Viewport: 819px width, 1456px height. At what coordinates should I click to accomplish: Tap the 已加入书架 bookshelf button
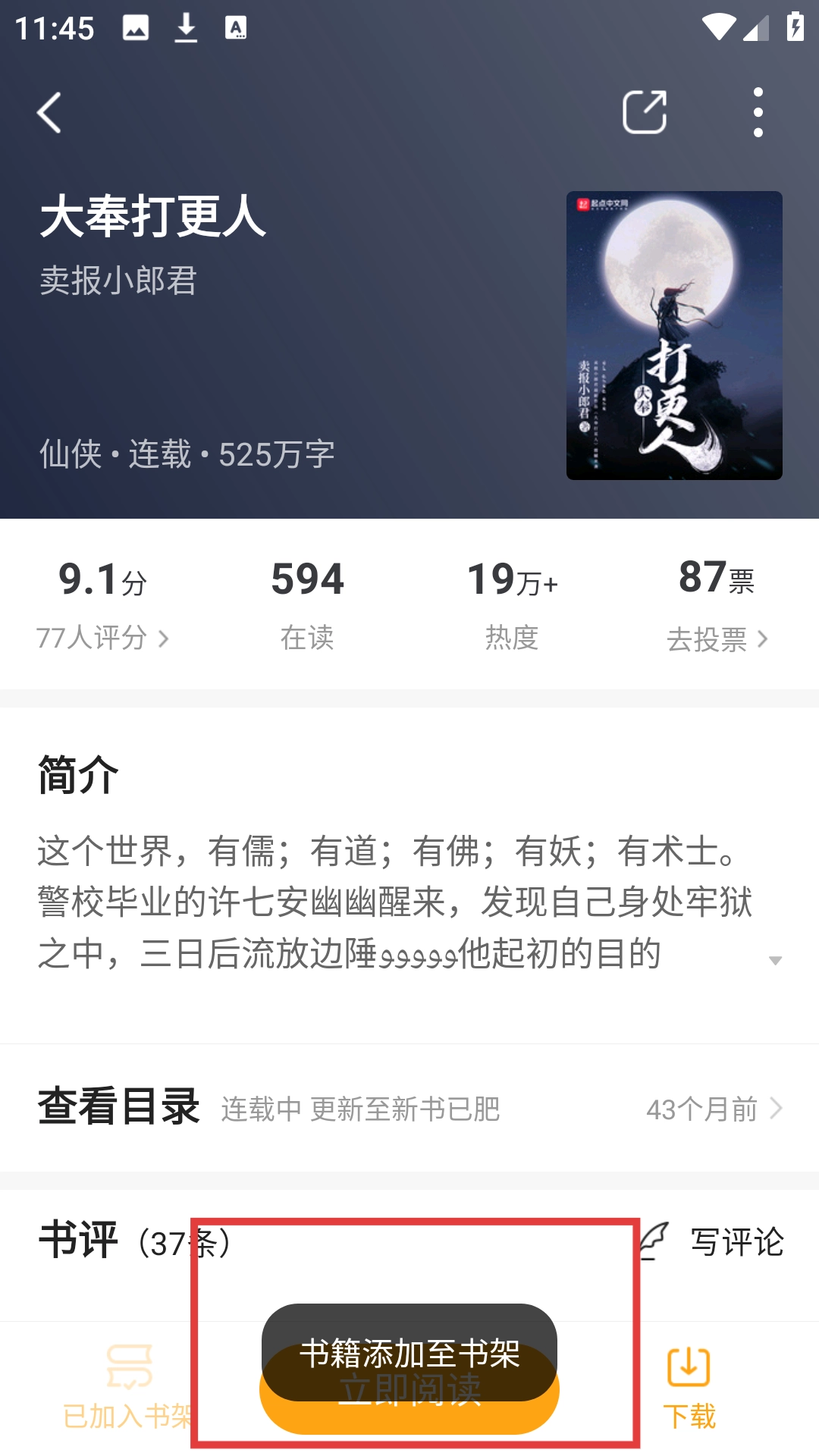click(x=127, y=1386)
